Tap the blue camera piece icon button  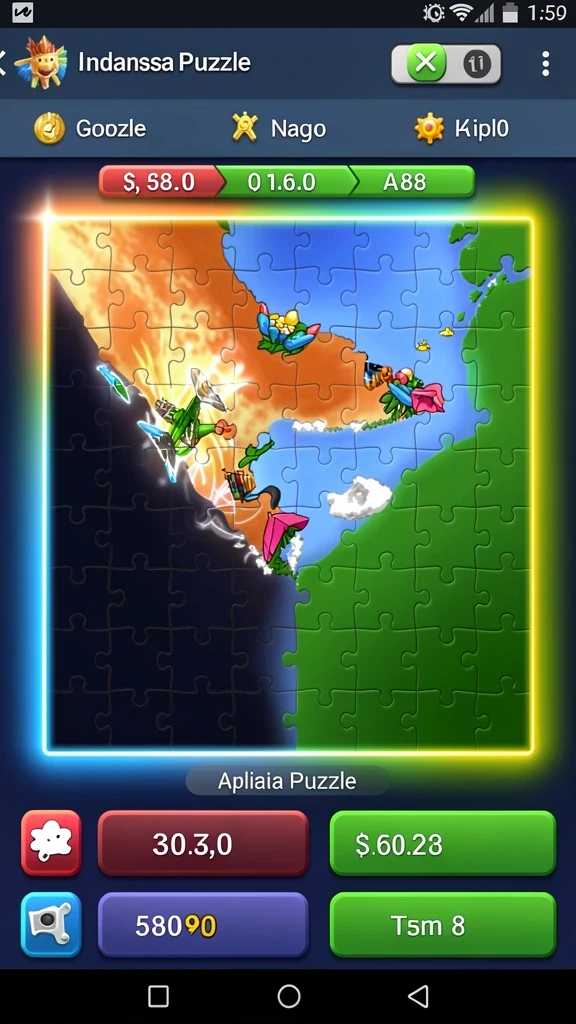coord(52,924)
